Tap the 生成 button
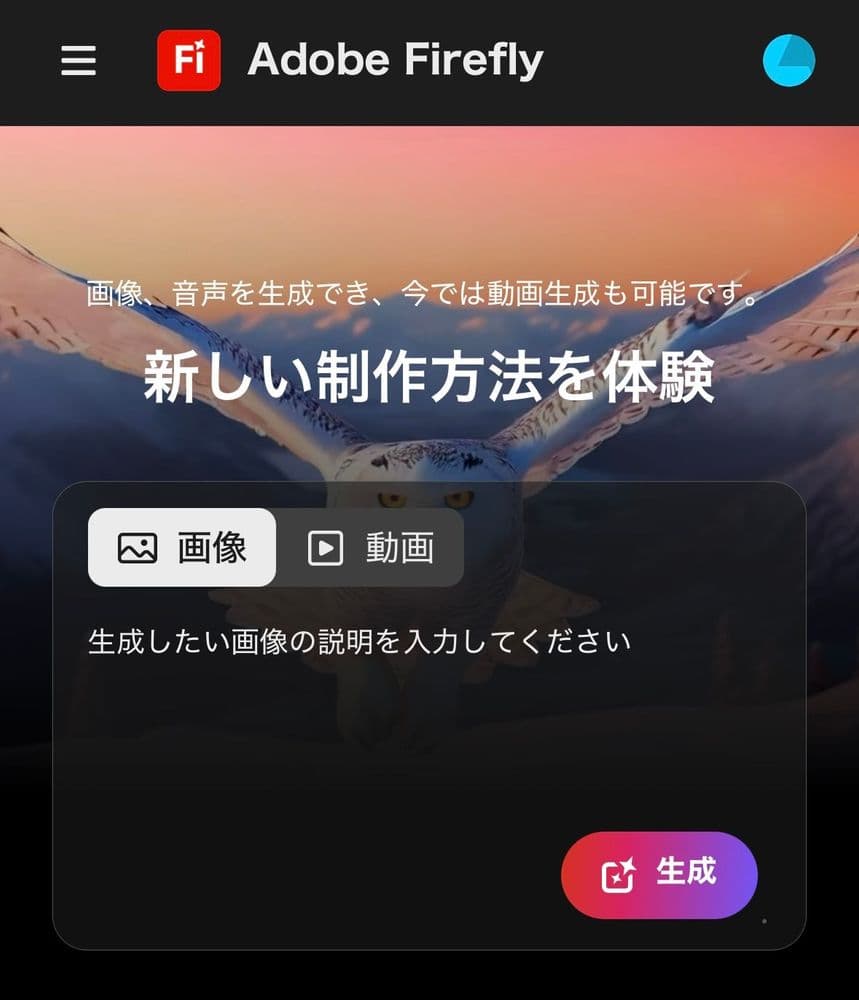 coord(659,874)
